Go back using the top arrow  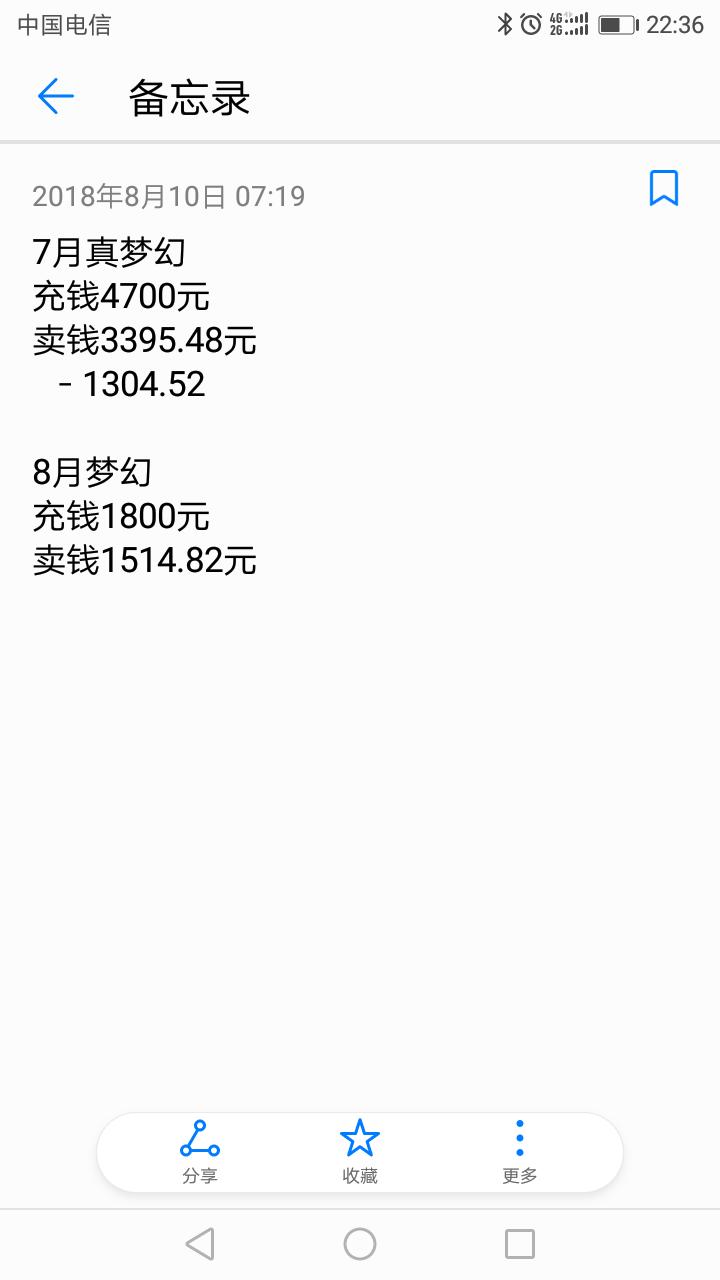[56, 96]
